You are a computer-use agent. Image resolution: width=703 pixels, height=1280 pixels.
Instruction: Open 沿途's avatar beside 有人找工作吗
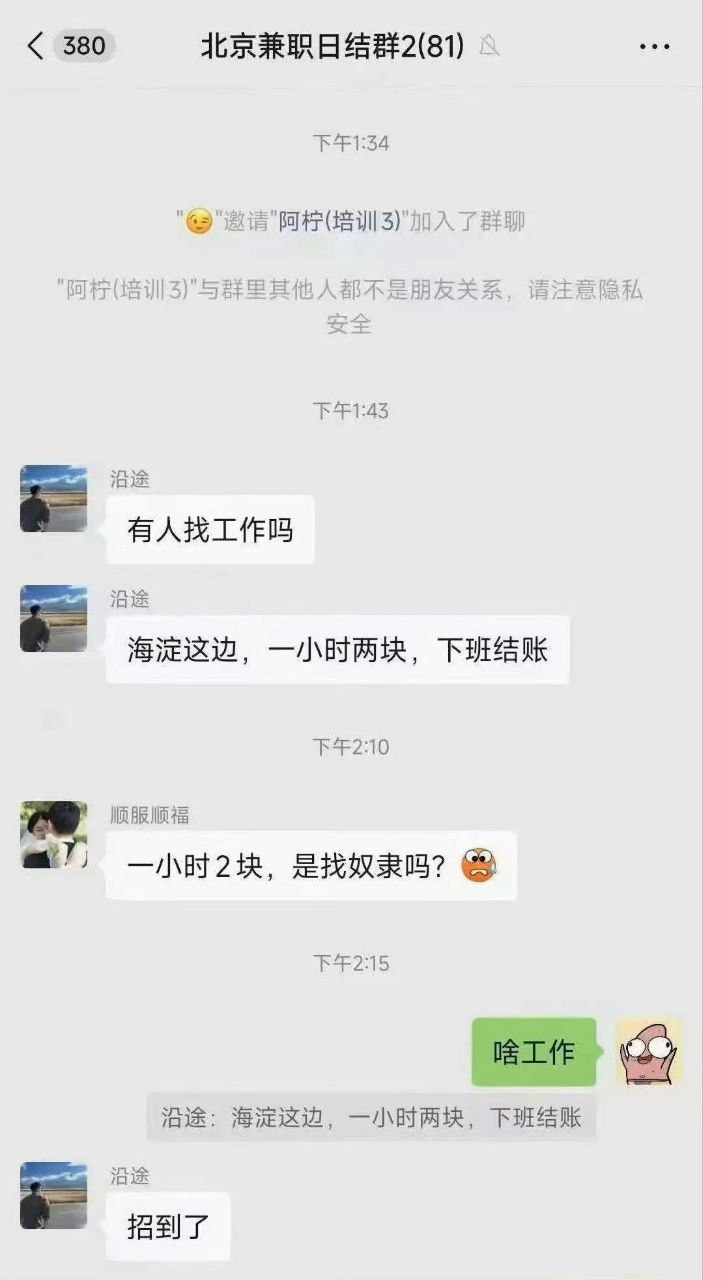click(x=54, y=498)
